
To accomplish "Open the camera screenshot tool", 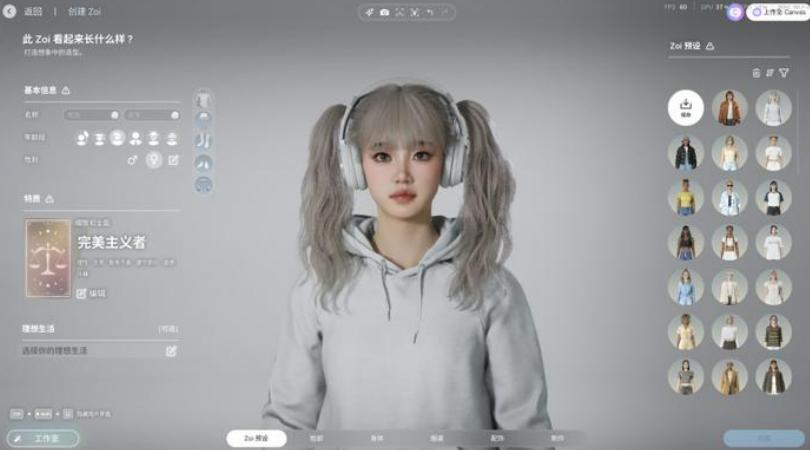I will 384,12.
